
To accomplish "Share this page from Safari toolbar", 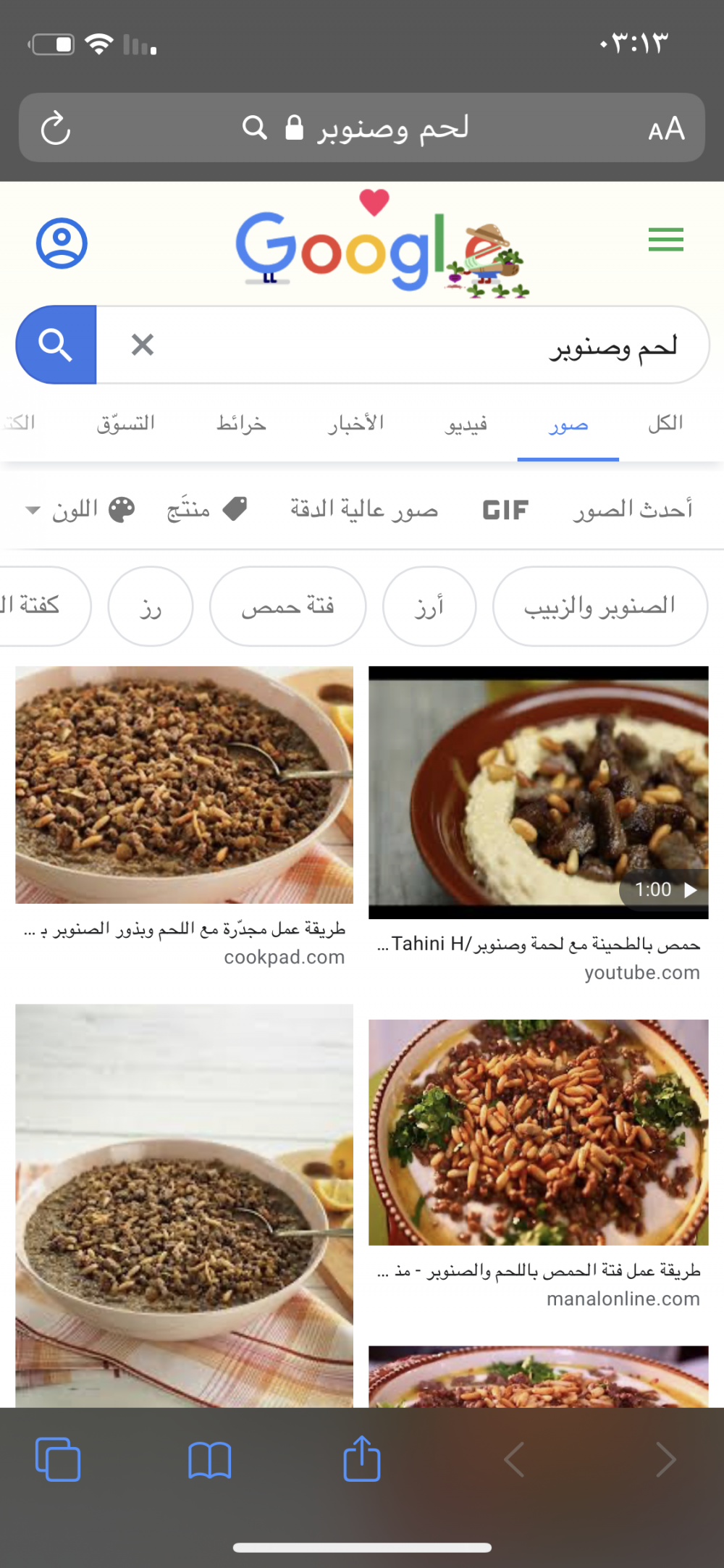I will (361, 1459).
